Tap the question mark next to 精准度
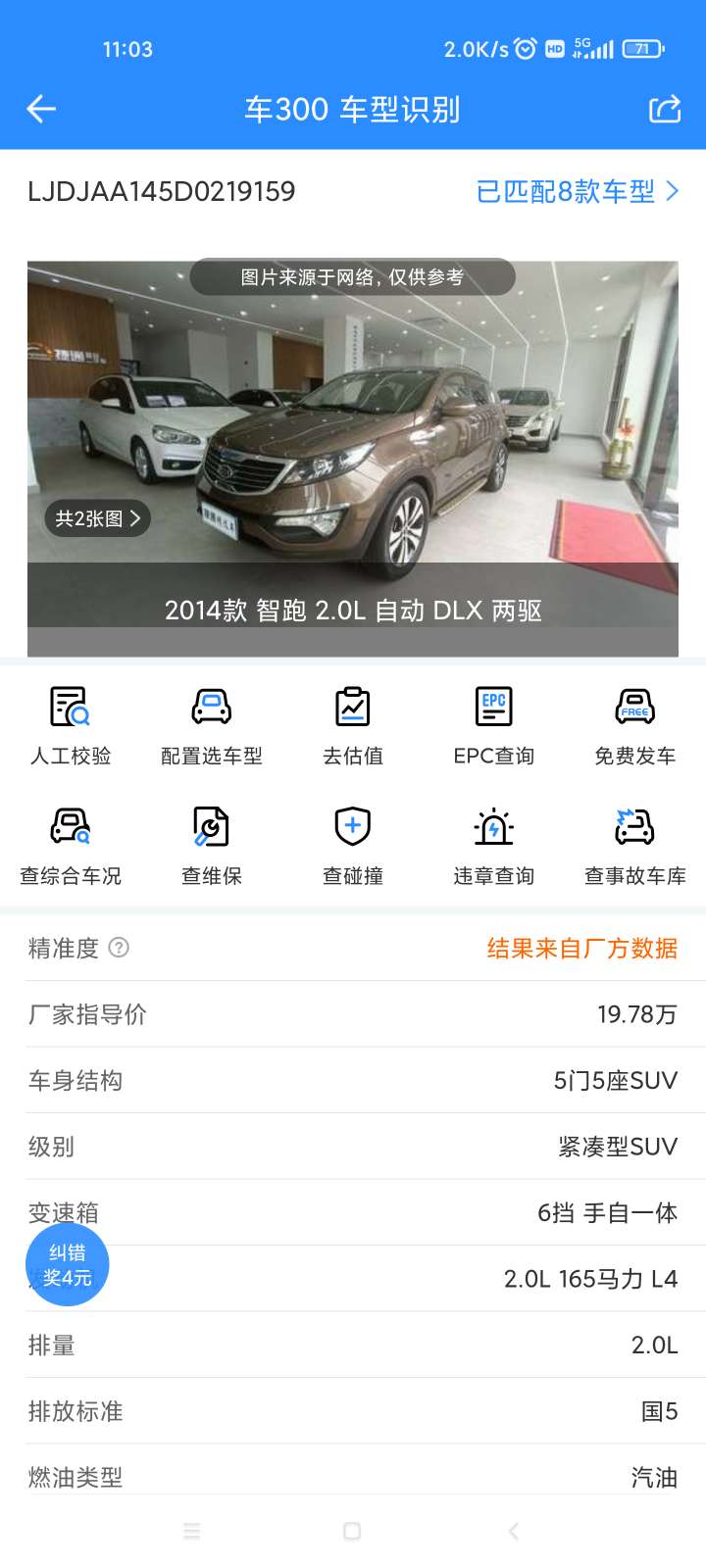Screen dimensions: 706x1568 [119, 948]
